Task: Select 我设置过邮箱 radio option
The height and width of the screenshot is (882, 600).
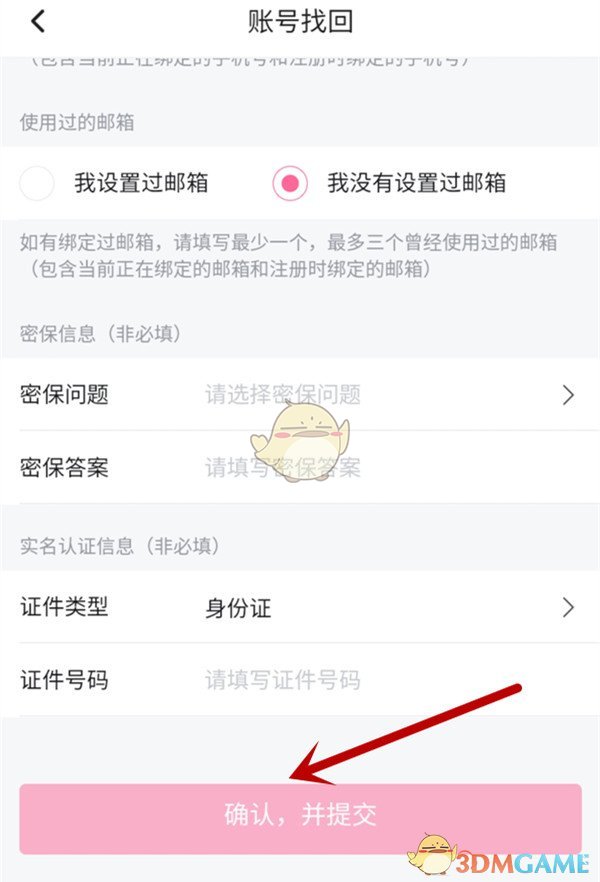Action: [x=37, y=184]
